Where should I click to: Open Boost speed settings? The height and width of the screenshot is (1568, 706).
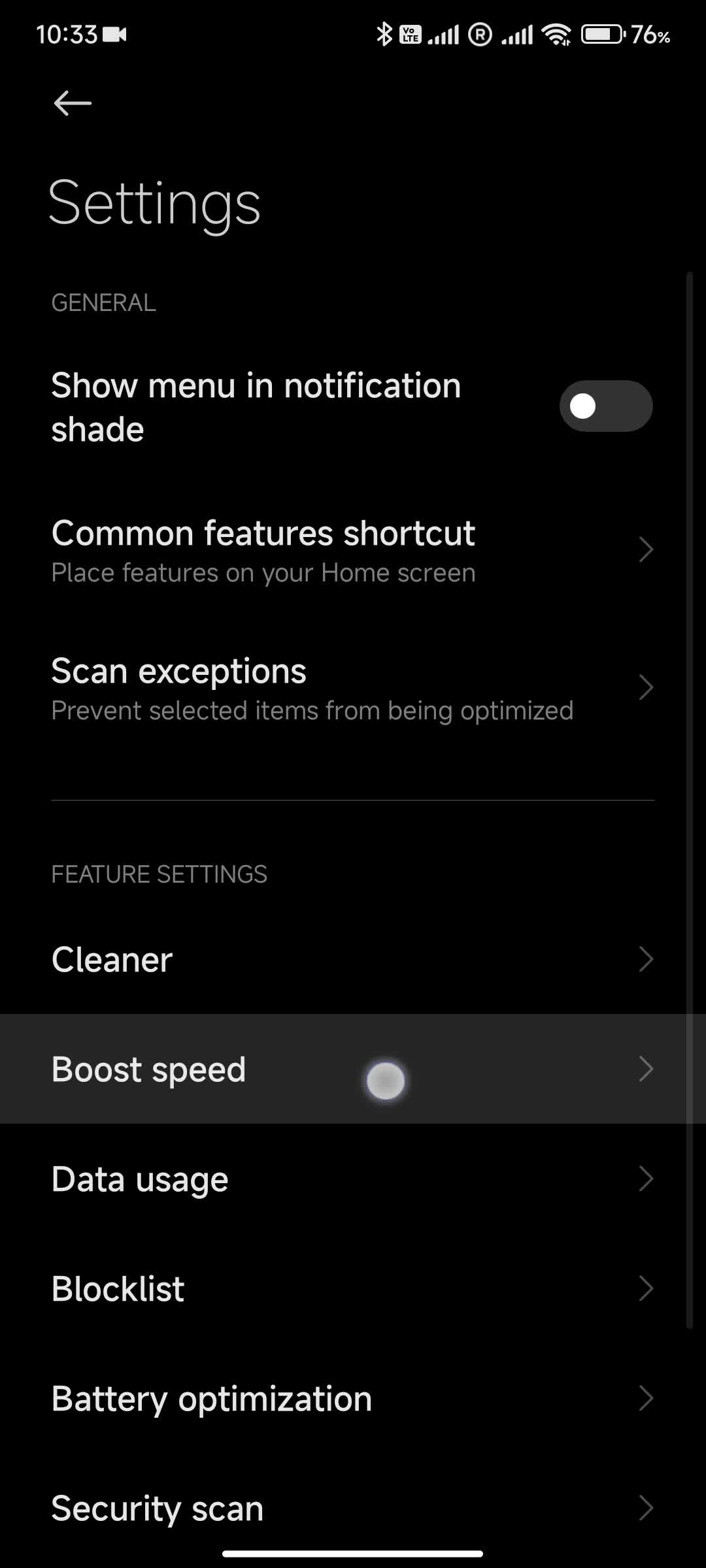353,1069
